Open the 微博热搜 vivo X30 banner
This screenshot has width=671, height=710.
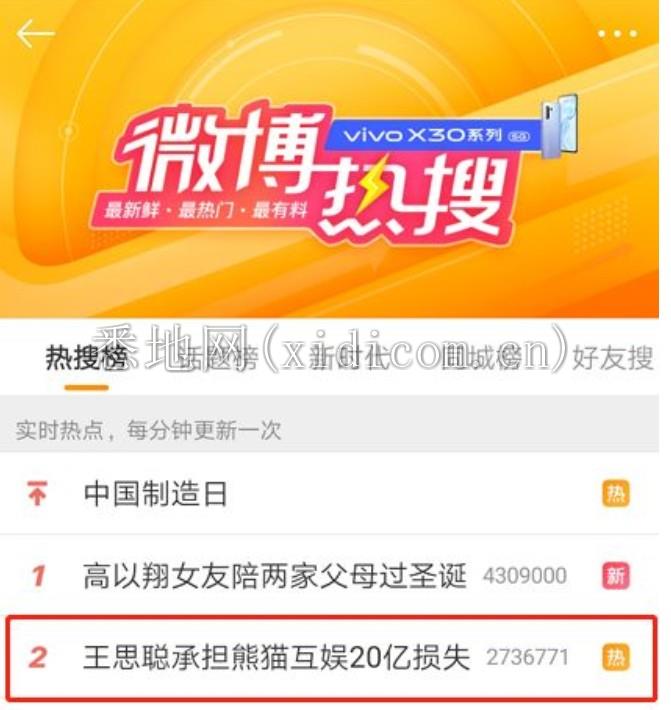click(330, 175)
